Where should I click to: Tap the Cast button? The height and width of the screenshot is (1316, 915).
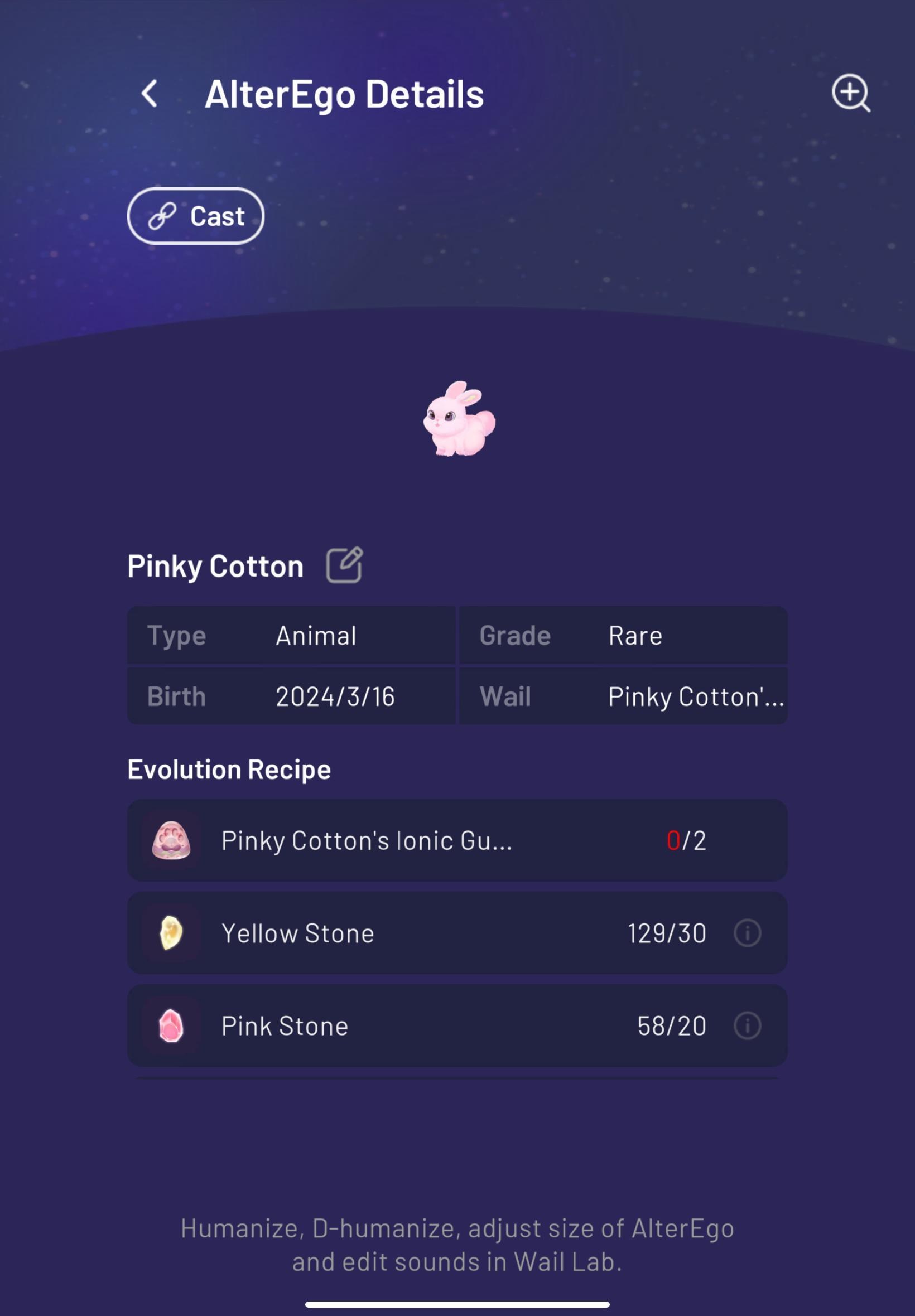point(195,216)
